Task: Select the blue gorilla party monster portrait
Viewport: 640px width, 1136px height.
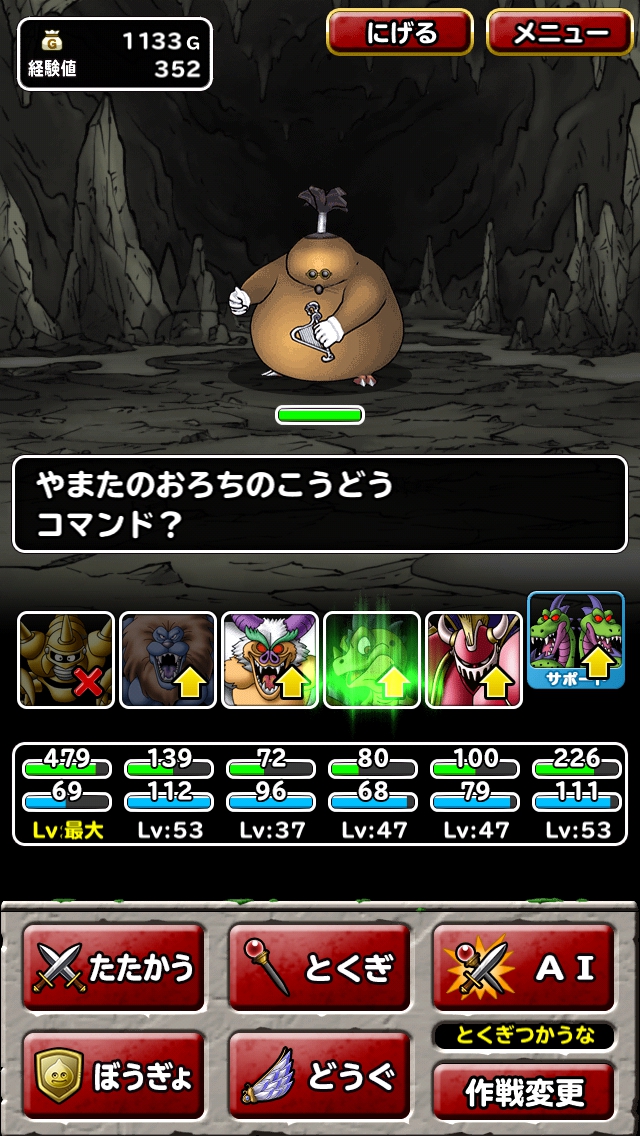Action: (168, 660)
